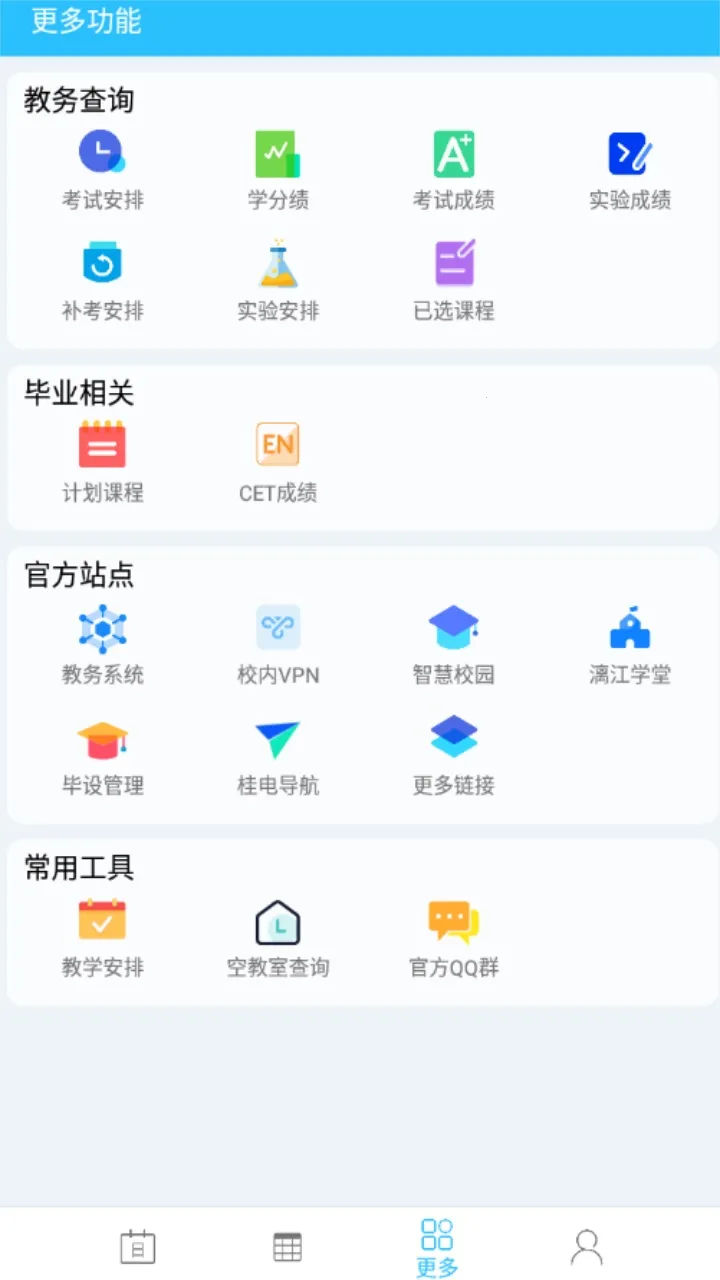Open 更多链接 more links
This screenshot has width=720, height=1280.
(x=454, y=756)
